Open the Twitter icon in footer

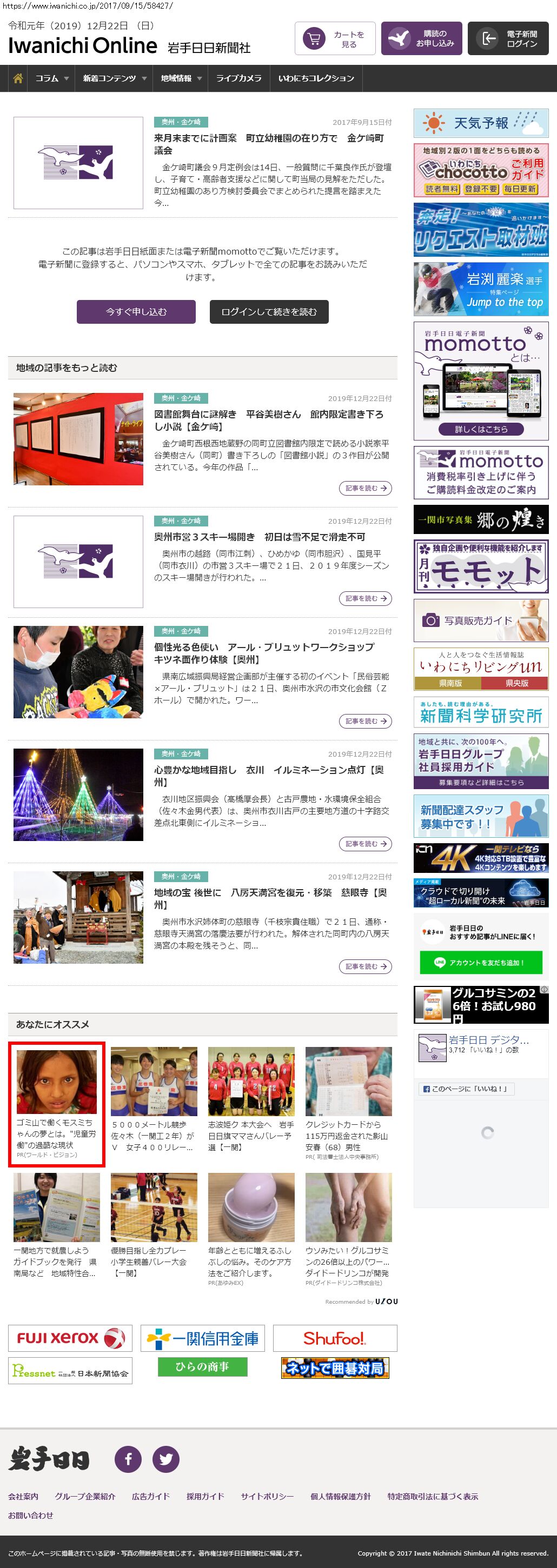coord(165,1459)
